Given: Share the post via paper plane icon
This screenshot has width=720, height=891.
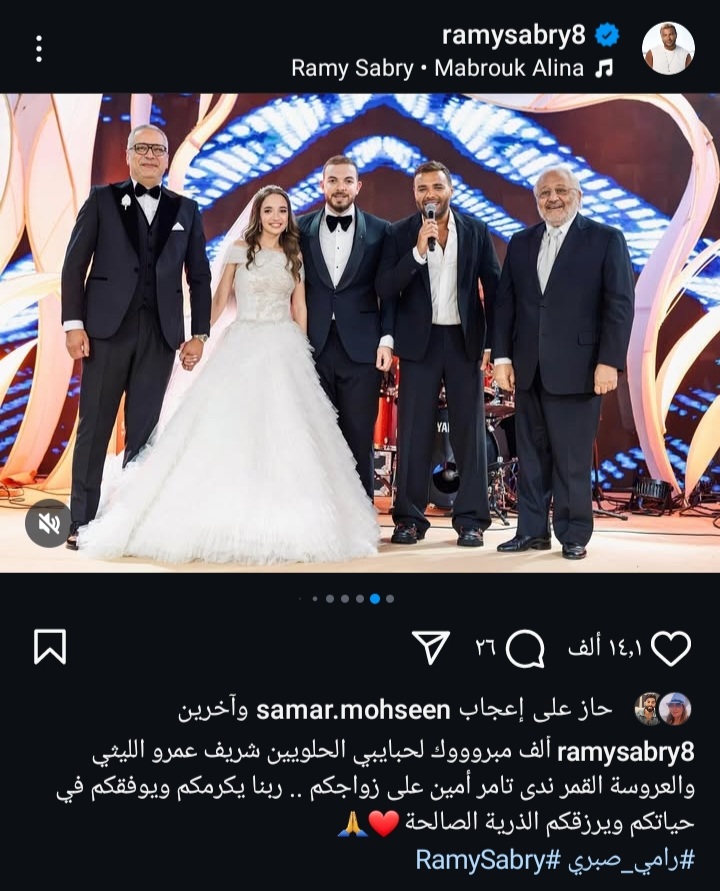Looking at the screenshot, I should (x=431, y=648).
